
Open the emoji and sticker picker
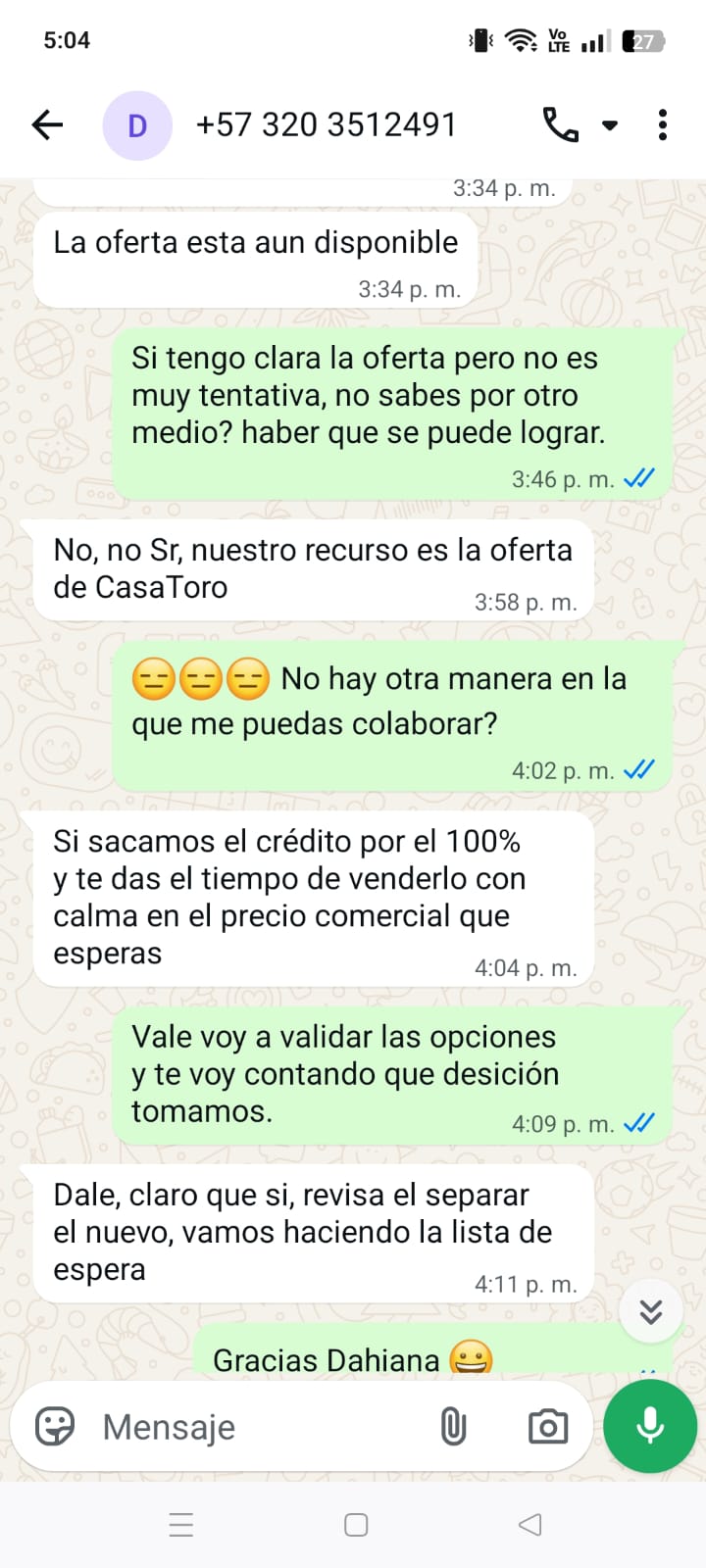[55, 1427]
